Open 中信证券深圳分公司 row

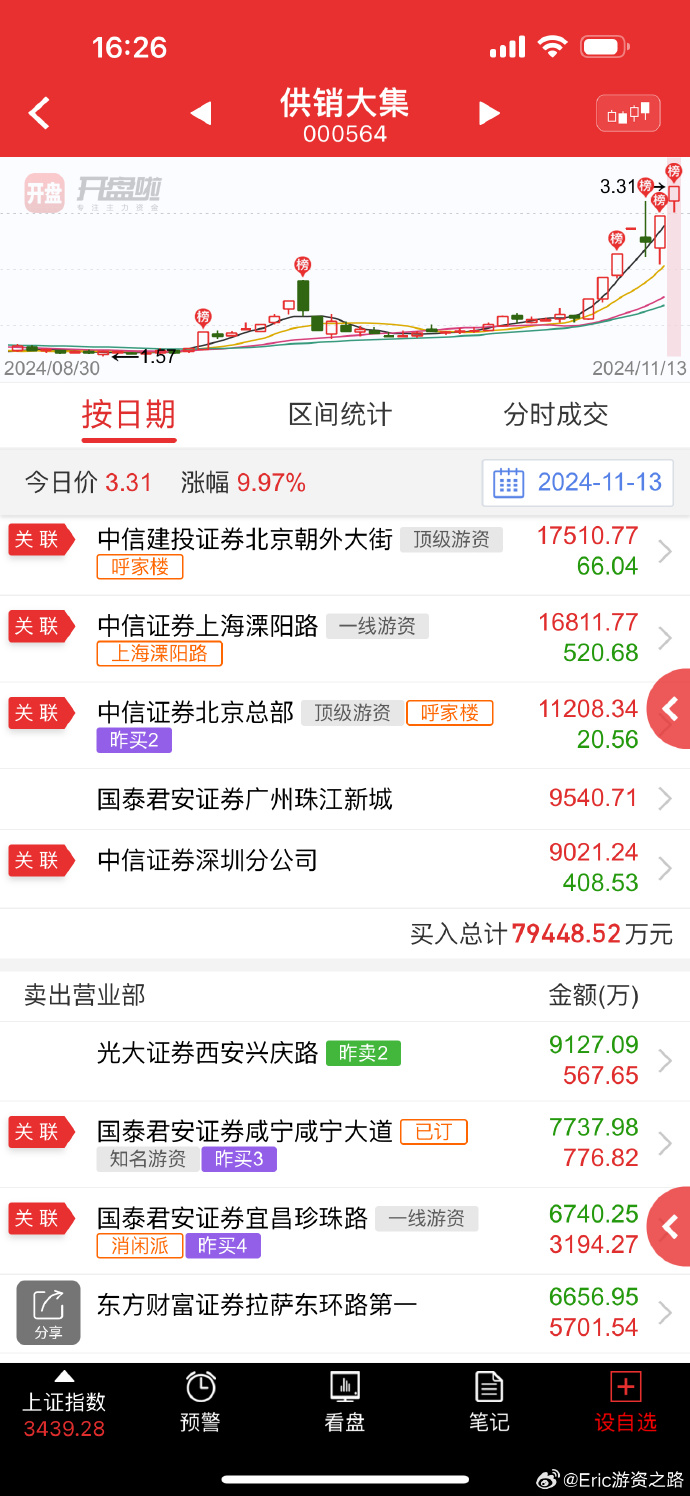pyautogui.click(x=345, y=868)
